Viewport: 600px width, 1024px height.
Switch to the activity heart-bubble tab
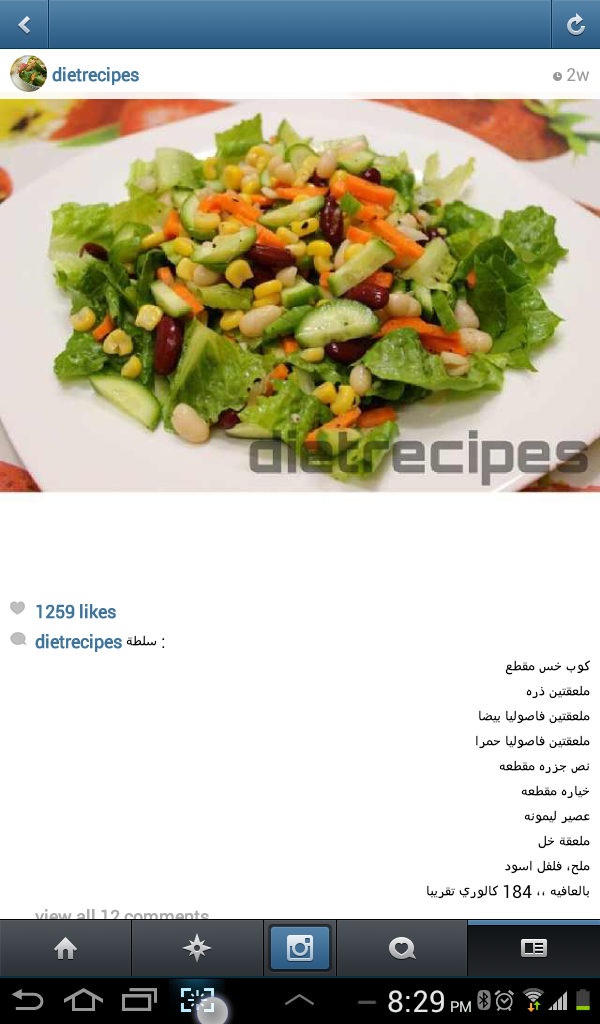[402, 949]
